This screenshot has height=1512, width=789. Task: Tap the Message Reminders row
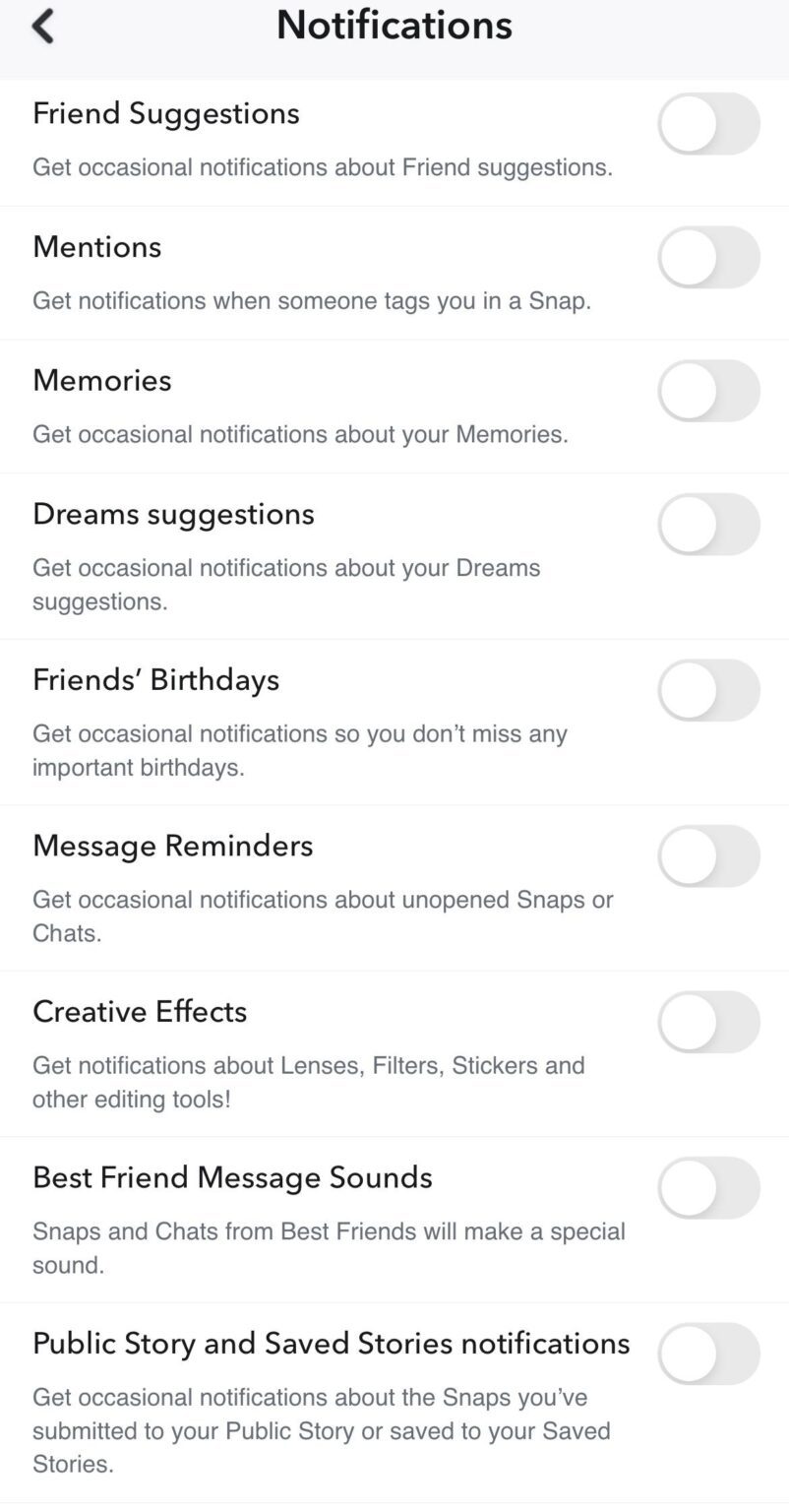tap(172, 845)
